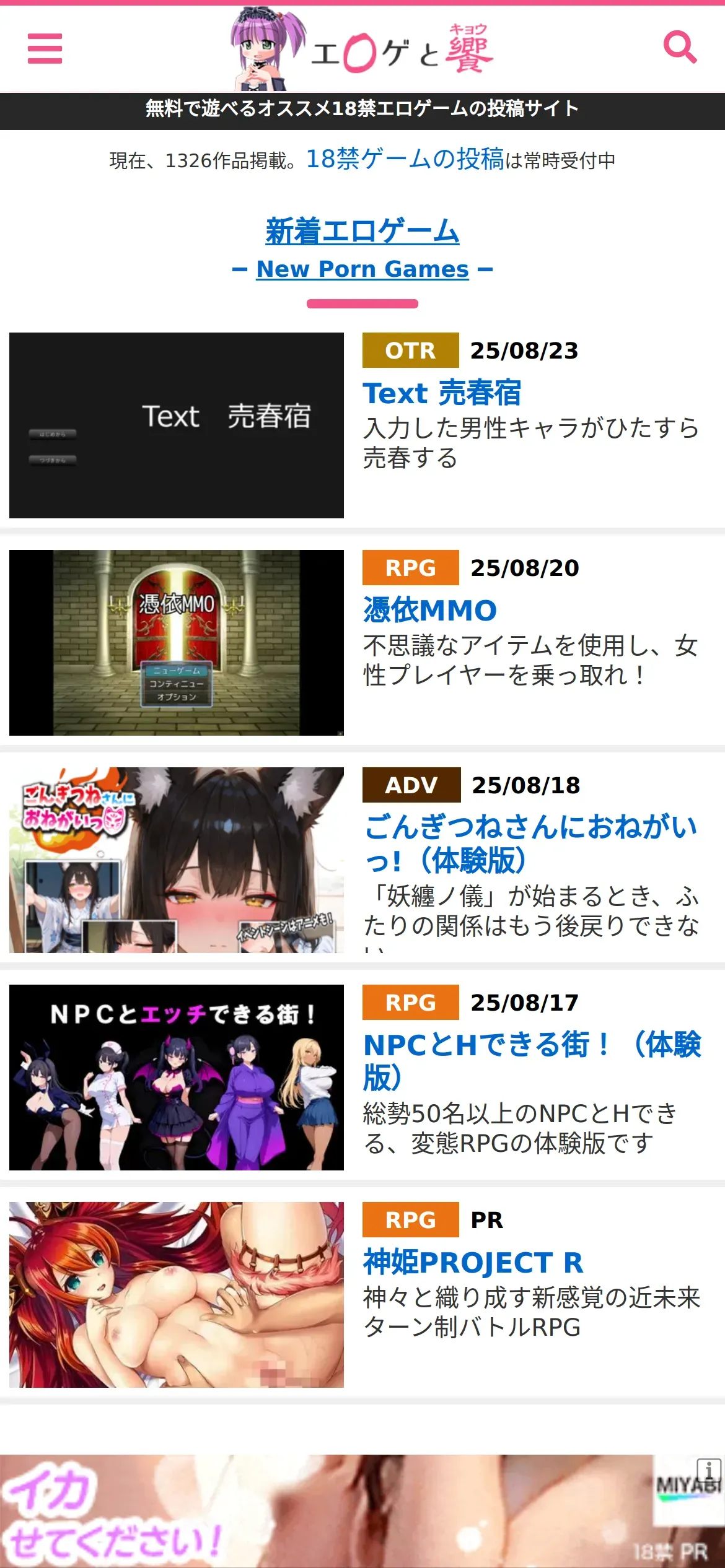The width and height of the screenshot is (725, 1568).
Task: Tap the NPCとエッチできる街 thumbnail
Action: tap(177, 1078)
